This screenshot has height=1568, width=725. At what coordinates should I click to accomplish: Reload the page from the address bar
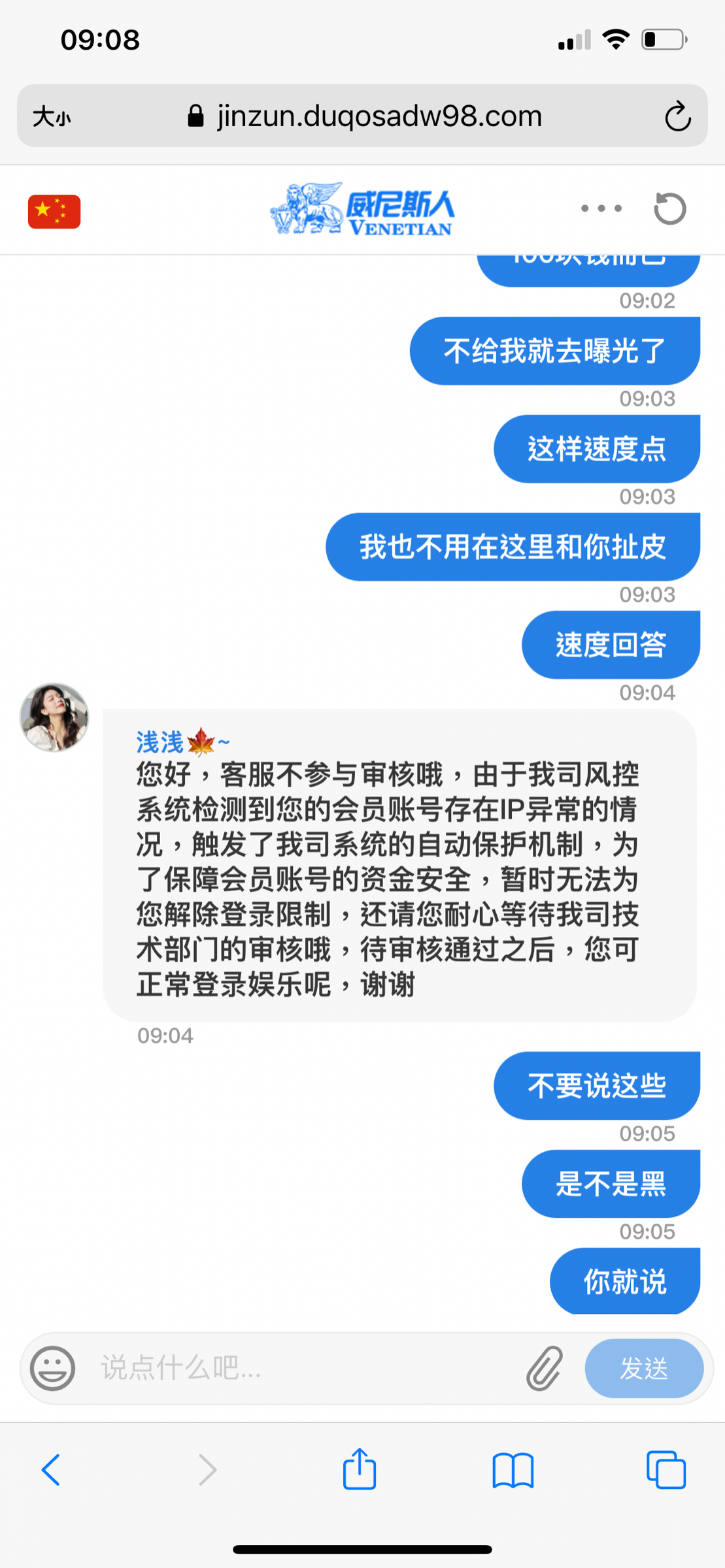pyautogui.click(x=678, y=116)
